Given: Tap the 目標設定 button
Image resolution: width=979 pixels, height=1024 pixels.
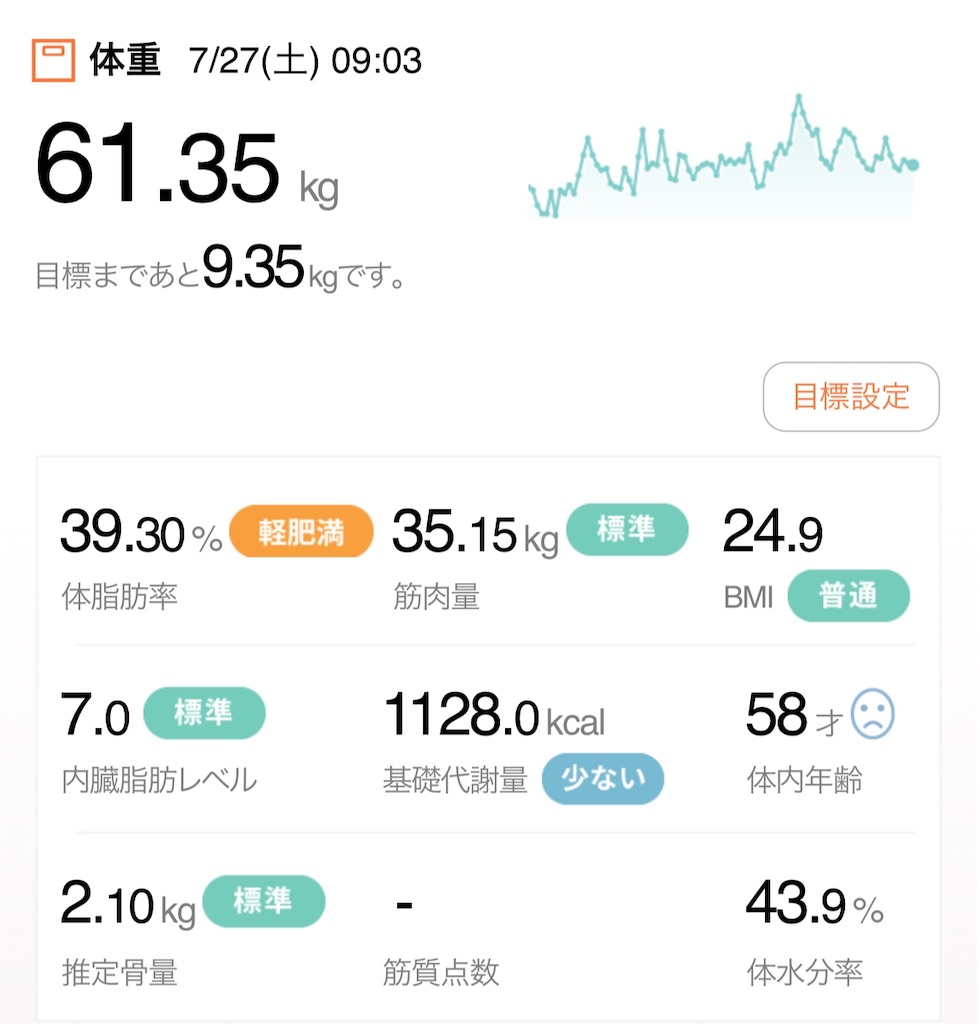Looking at the screenshot, I should point(850,396).
